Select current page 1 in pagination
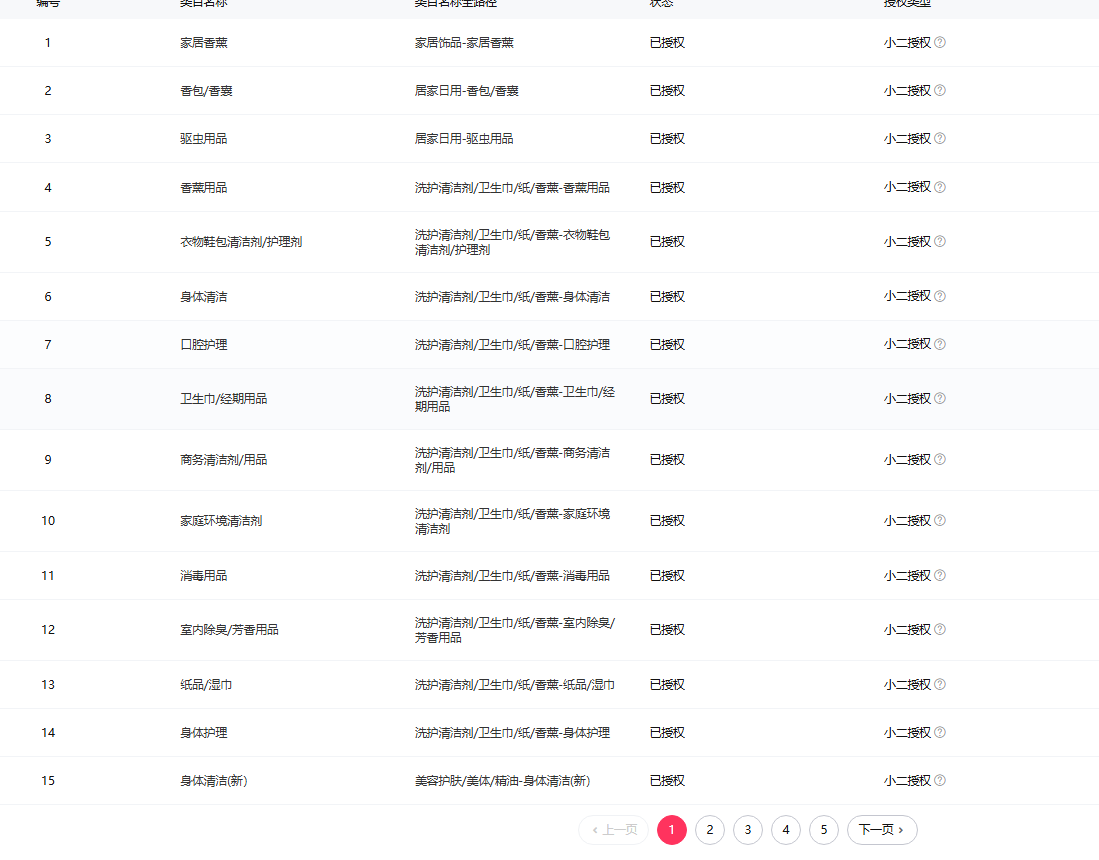 671,830
